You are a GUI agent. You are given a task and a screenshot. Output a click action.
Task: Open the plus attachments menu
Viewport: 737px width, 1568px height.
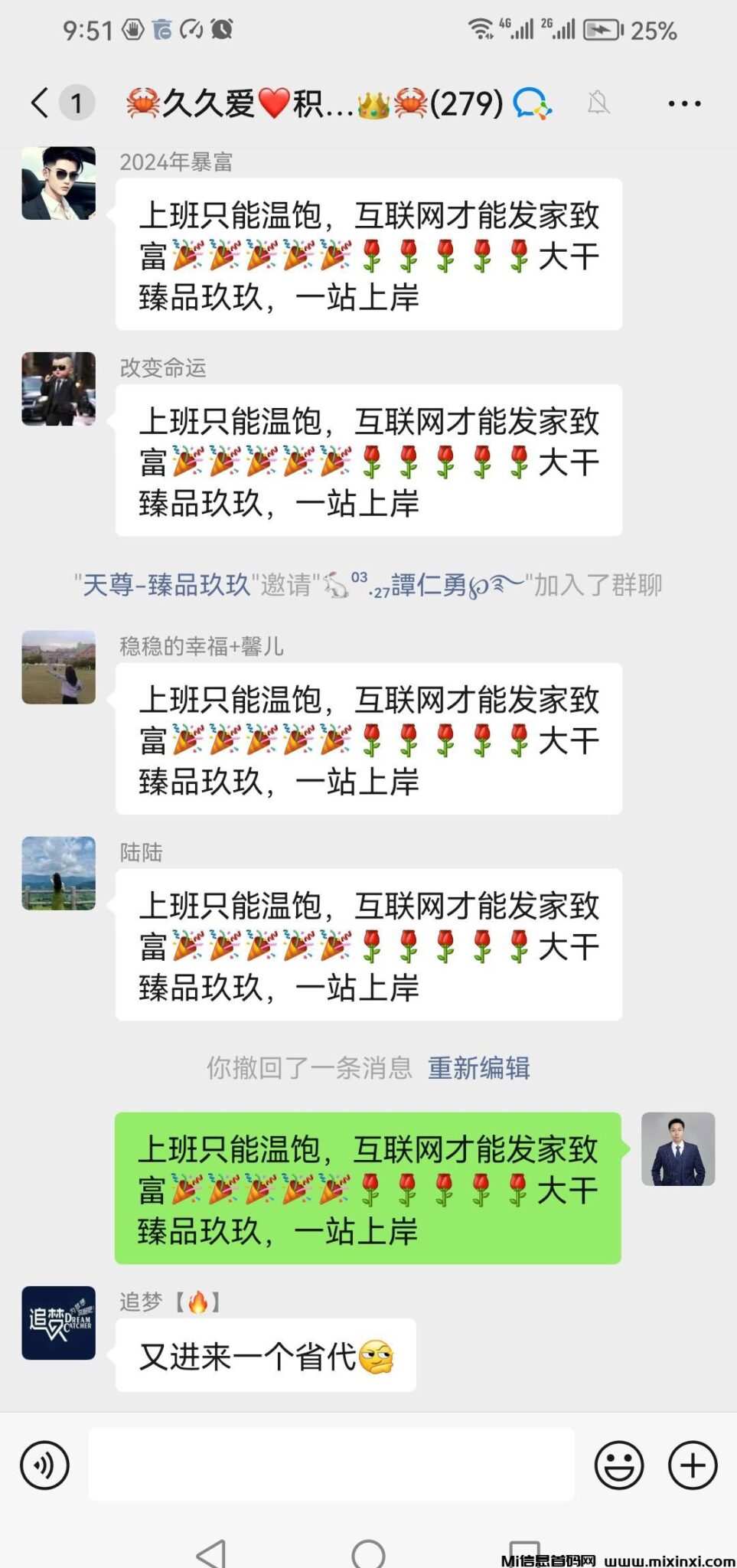coord(693,1465)
